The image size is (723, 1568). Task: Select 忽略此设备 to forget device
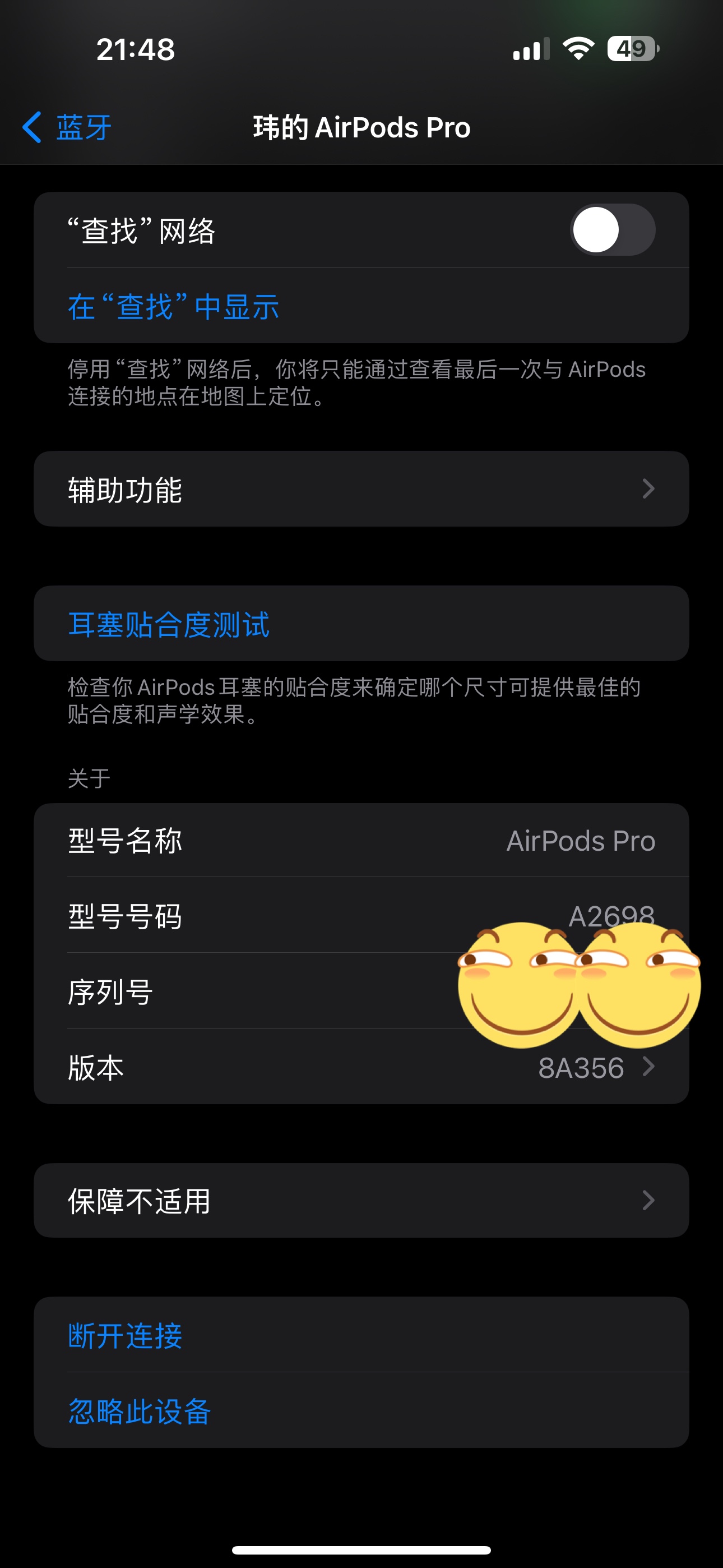pos(140,1411)
